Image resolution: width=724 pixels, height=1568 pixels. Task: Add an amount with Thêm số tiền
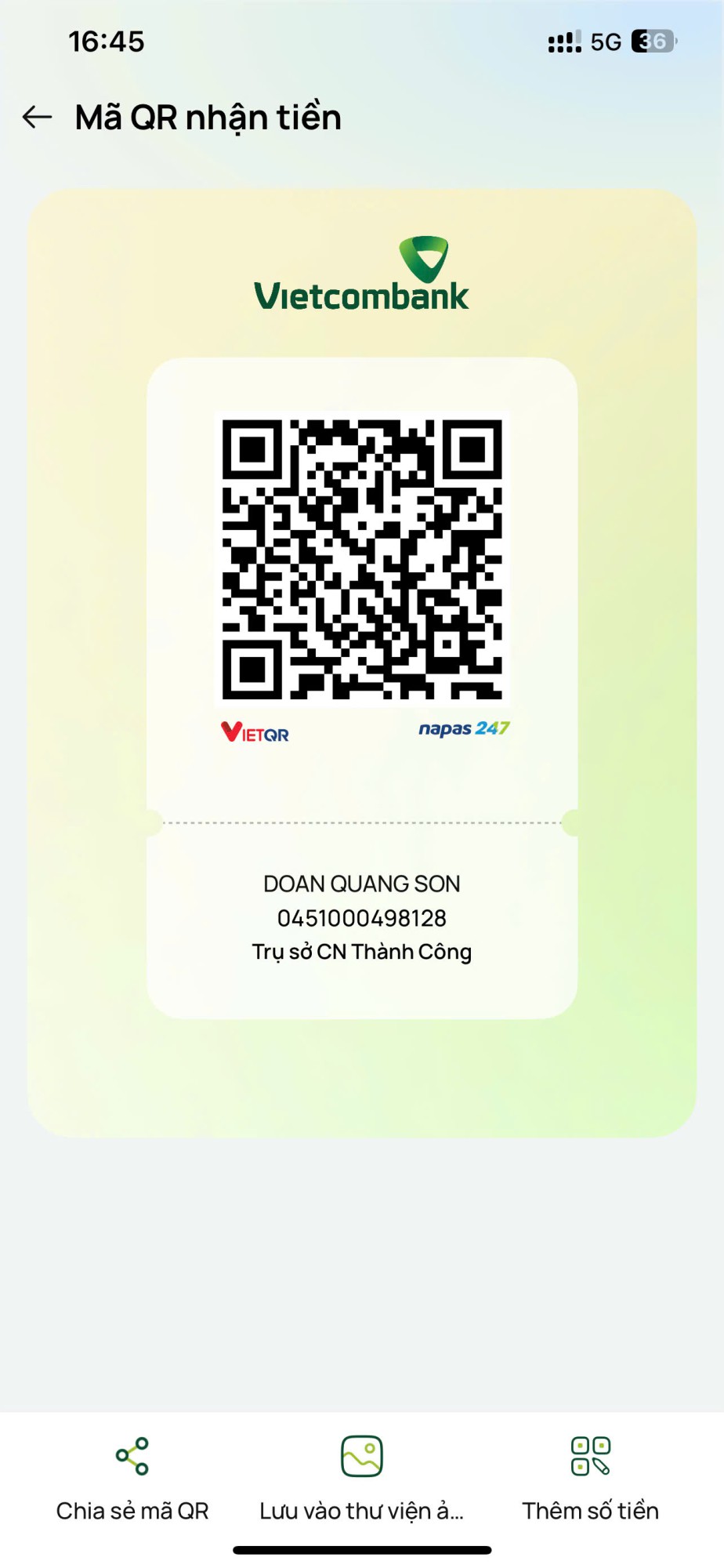tap(590, 1475)
